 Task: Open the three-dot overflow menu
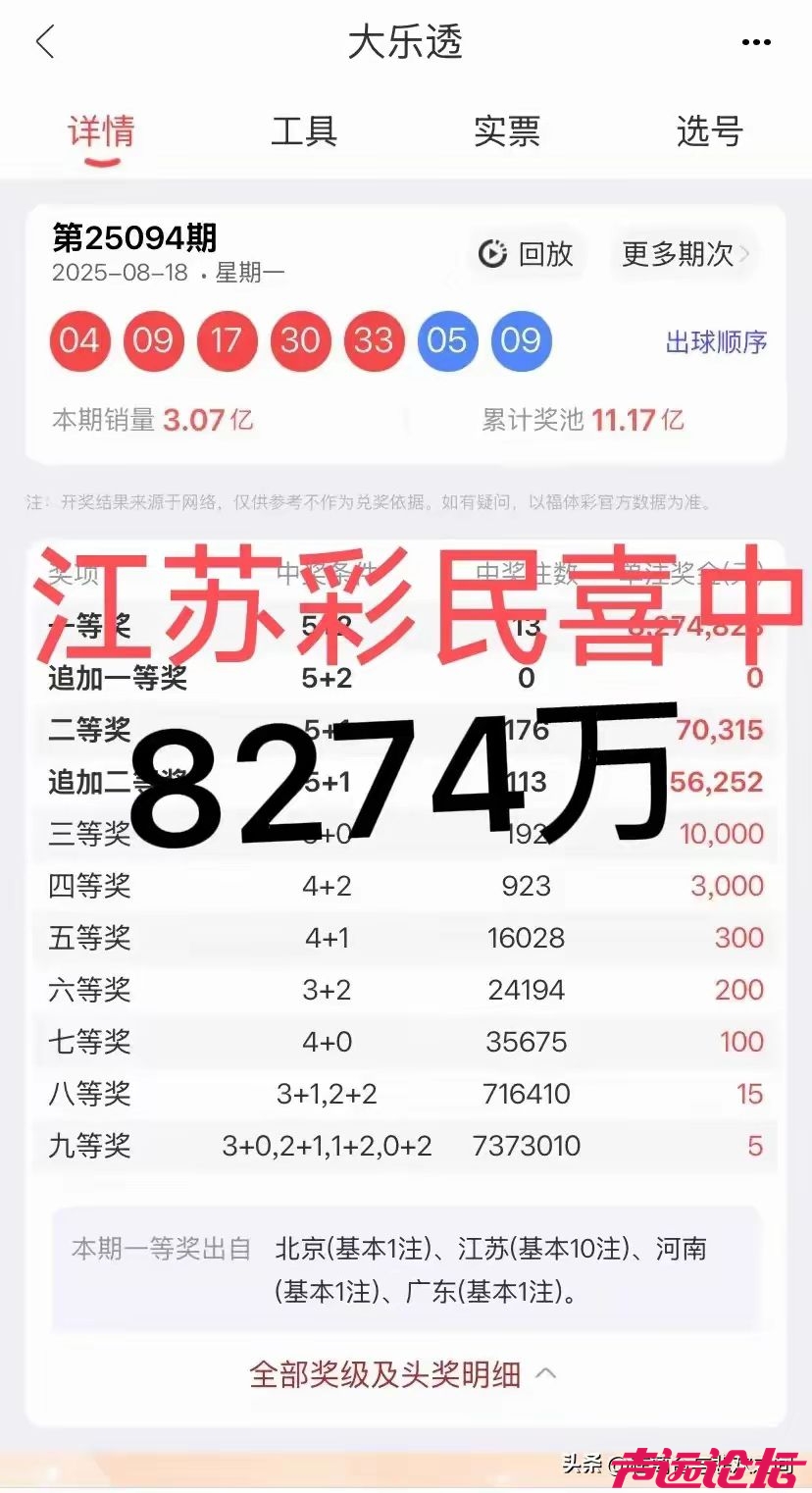point(756,42)
